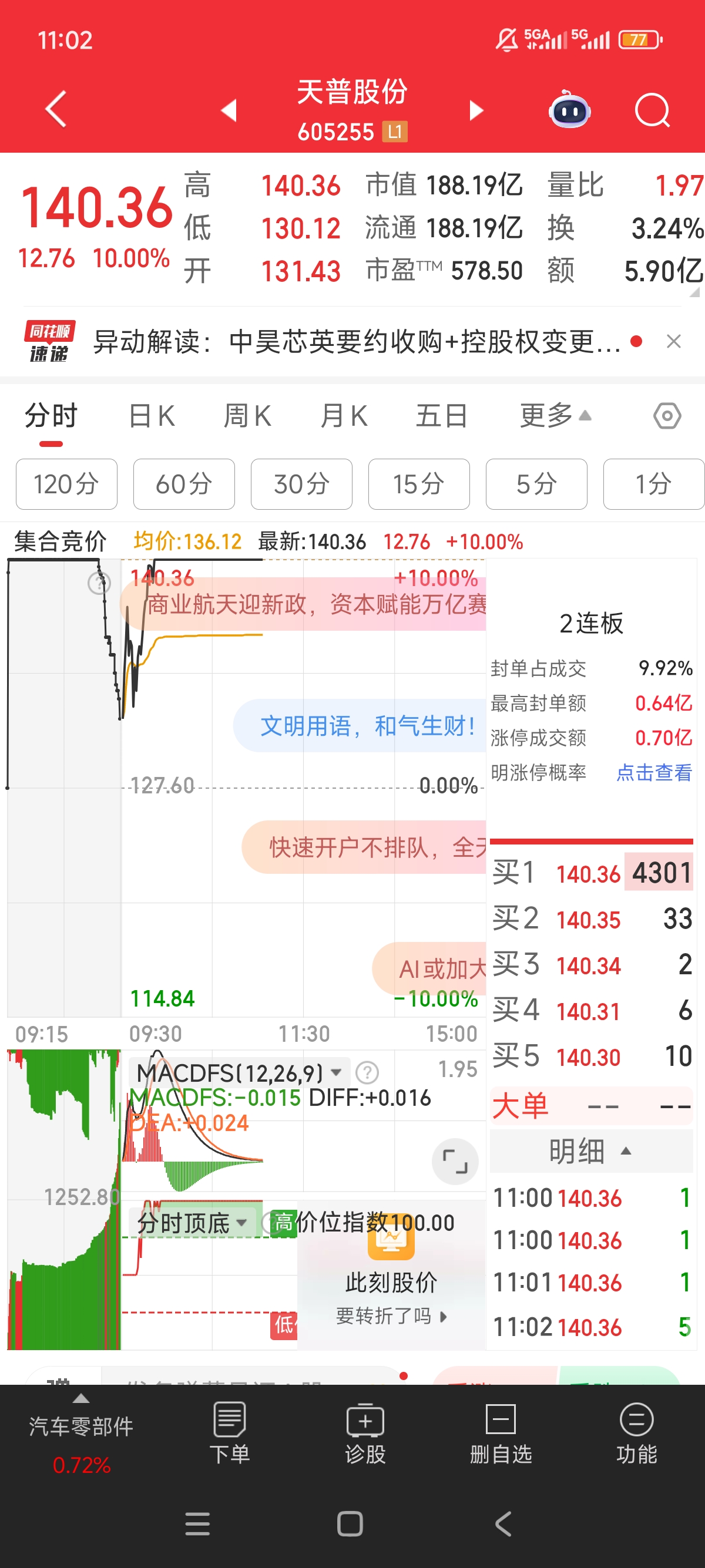Switch to the 周K chart tab
The height and width of the screenshot is (1568, 705).
coord(247,416)
